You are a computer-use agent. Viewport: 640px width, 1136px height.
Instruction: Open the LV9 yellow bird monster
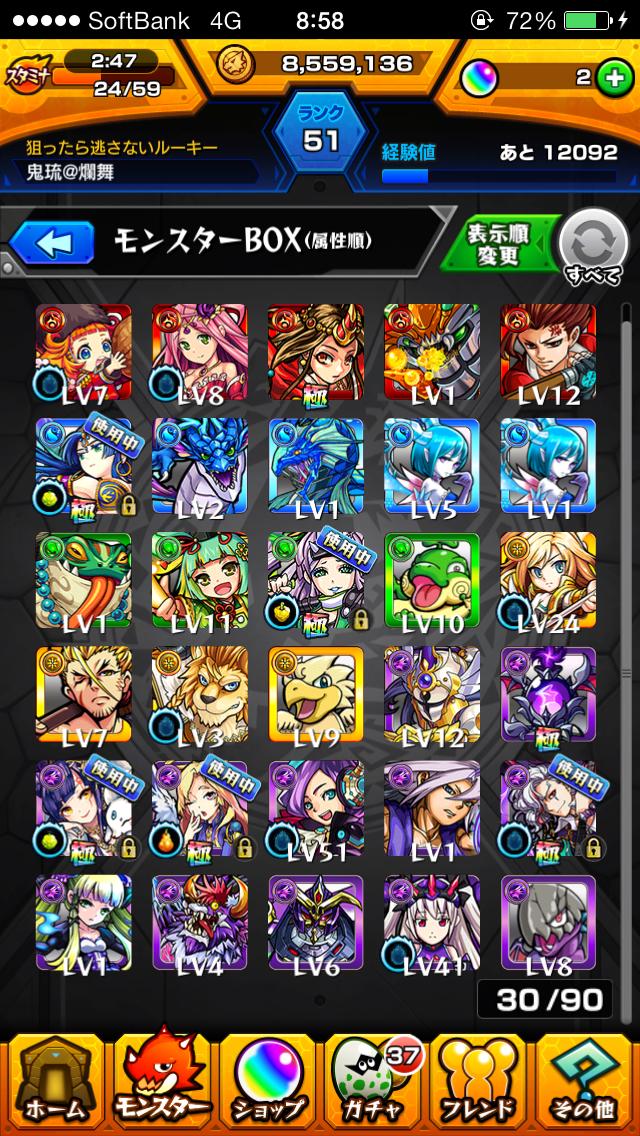(316, 694)
